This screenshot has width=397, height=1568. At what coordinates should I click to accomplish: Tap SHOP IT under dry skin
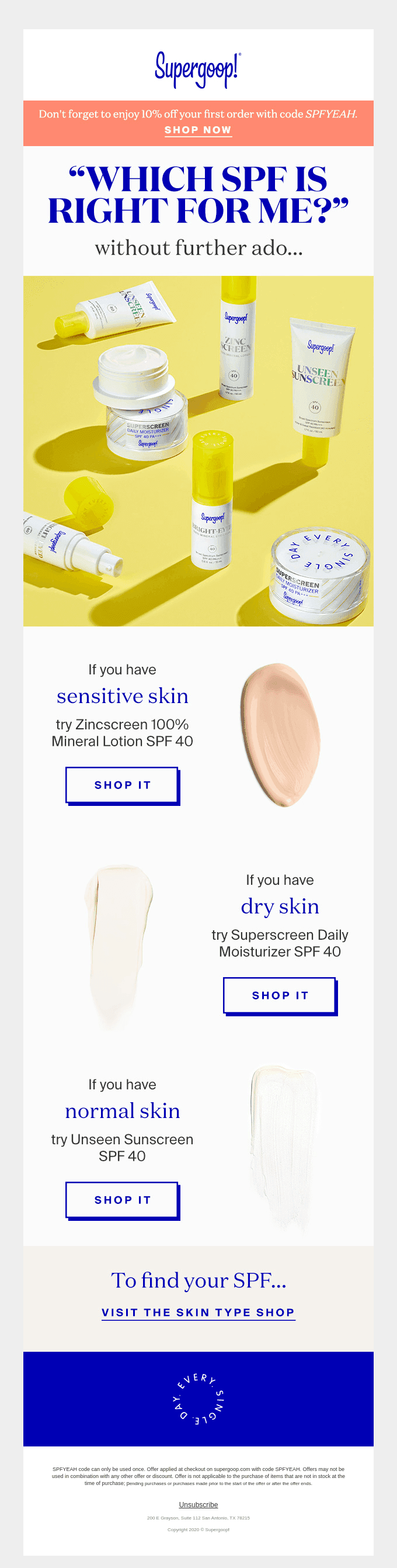coord(280,995)
